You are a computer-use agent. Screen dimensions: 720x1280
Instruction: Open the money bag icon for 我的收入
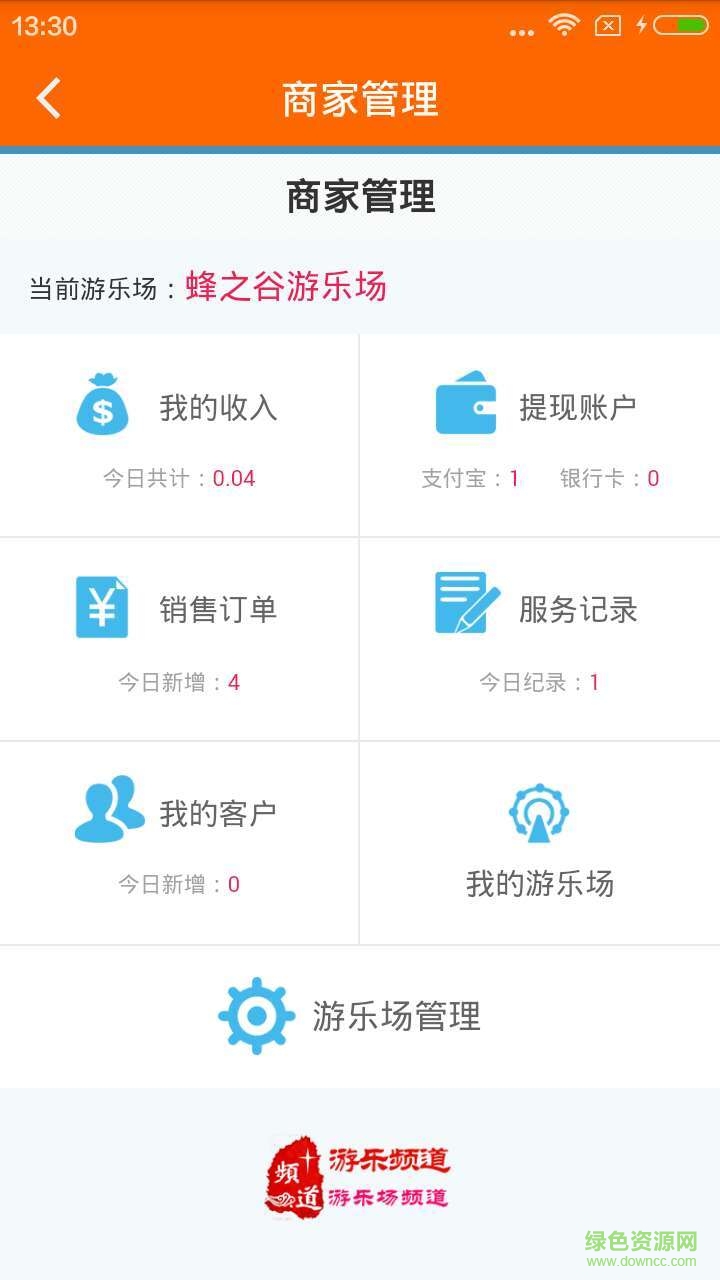point(101,405)
